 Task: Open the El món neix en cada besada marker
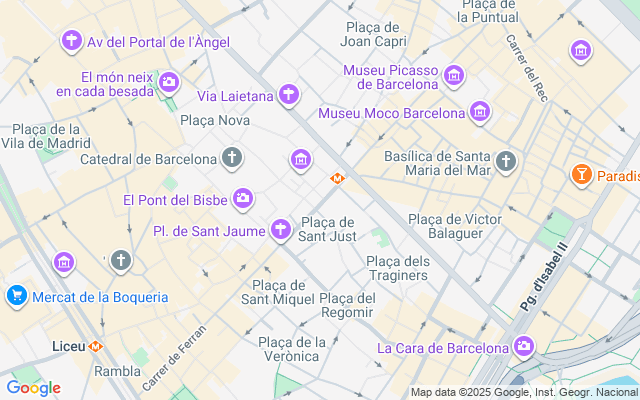[169, 82]
